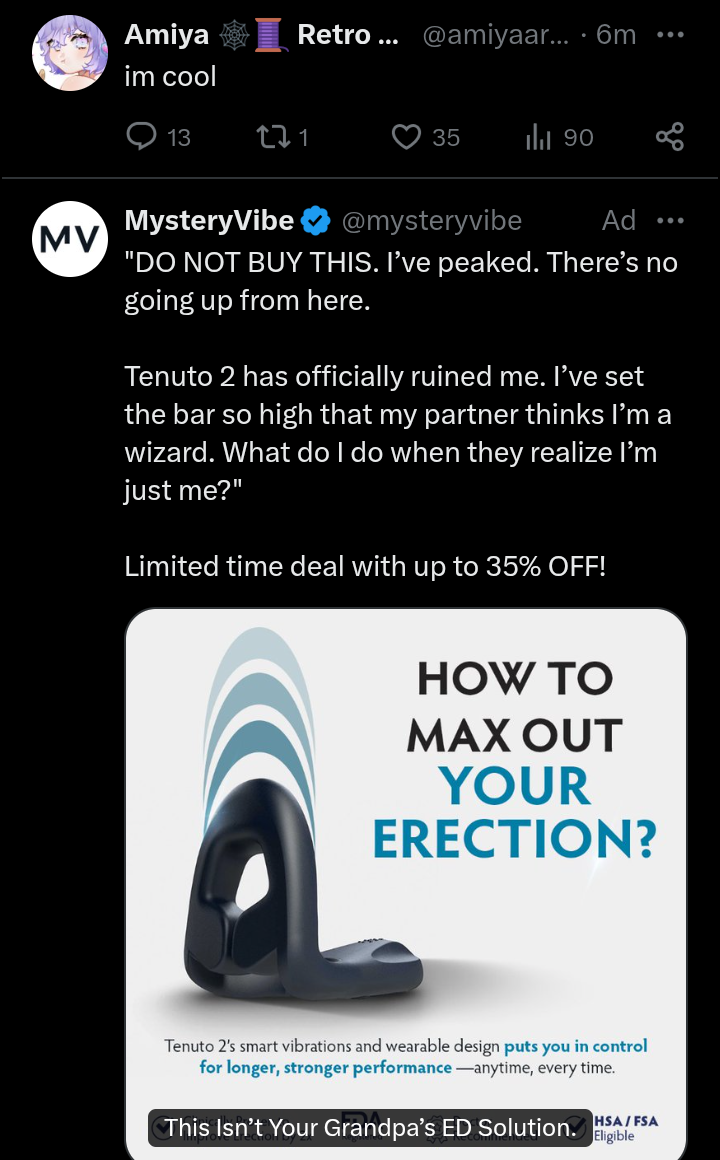Open the Tenuto 2 ad image
This screenshot has height=1160, width=720.
point(406,883)
